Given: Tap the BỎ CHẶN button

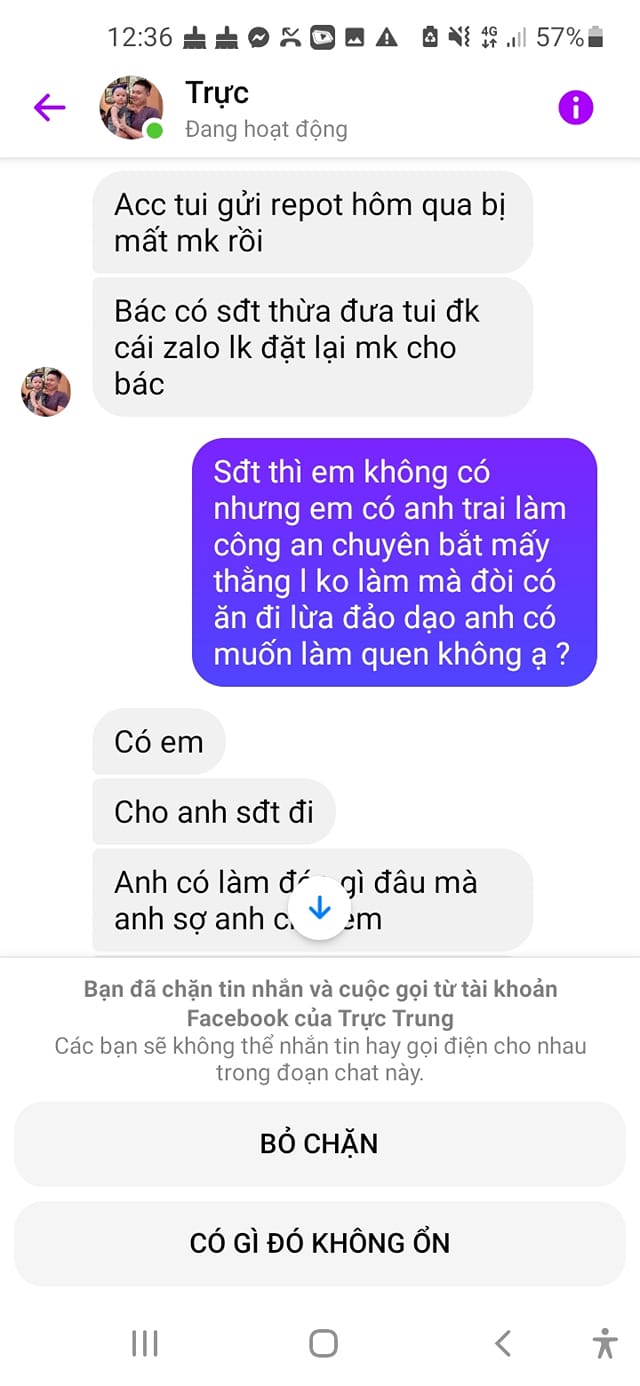Looking at the screenshot, I should [319, 1144].
